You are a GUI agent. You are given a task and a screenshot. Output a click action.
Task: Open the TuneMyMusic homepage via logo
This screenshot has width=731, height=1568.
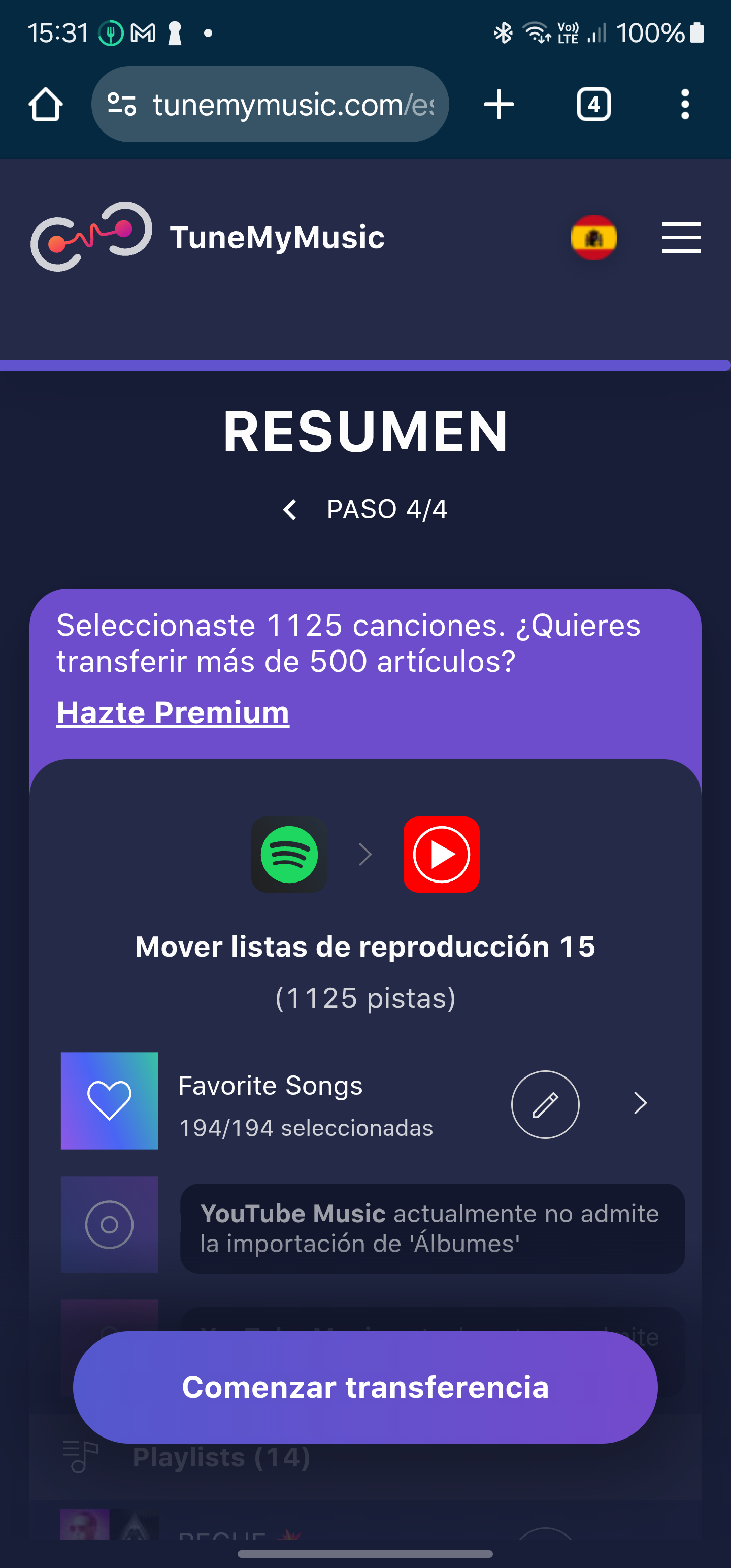[x=207, y=237]
